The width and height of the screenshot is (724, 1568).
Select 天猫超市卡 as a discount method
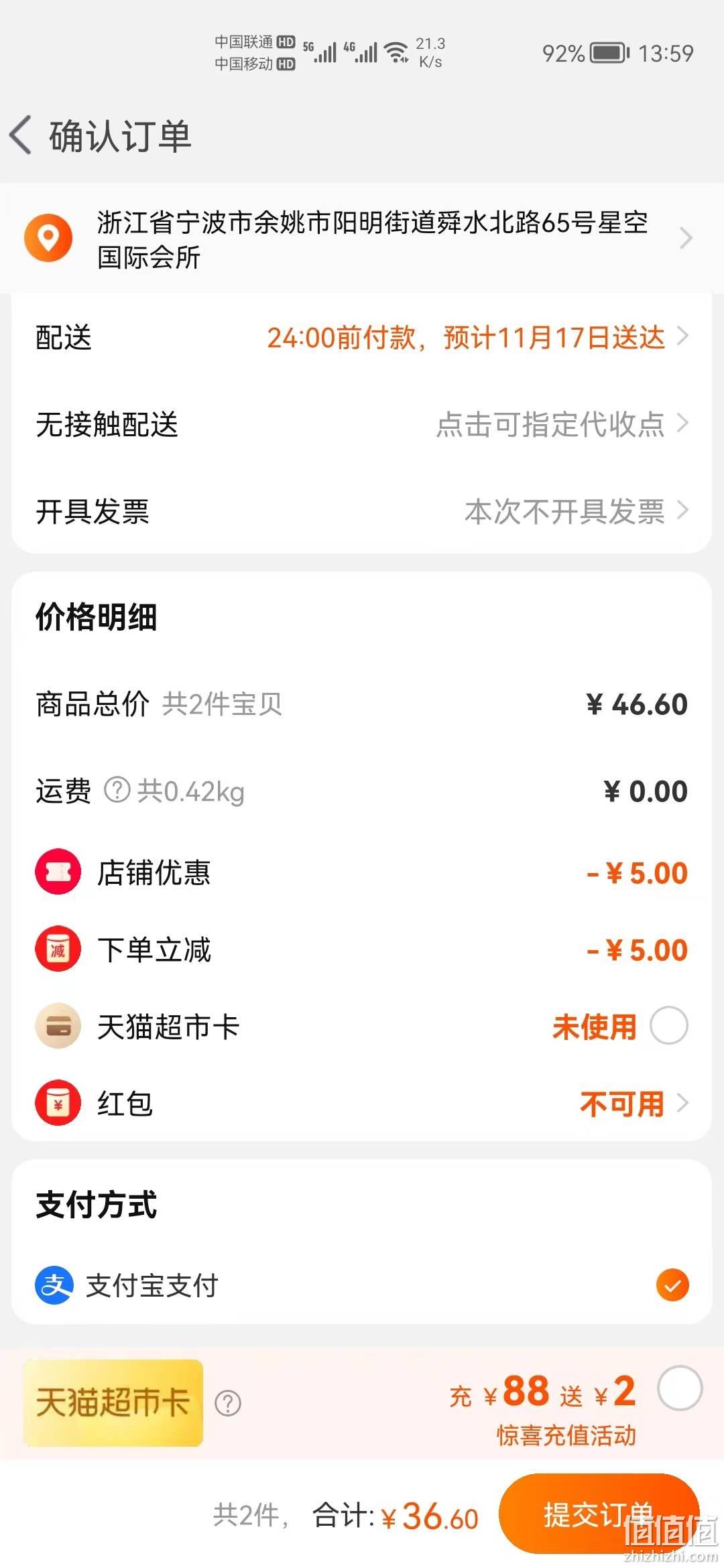[x=669, y=1025]
